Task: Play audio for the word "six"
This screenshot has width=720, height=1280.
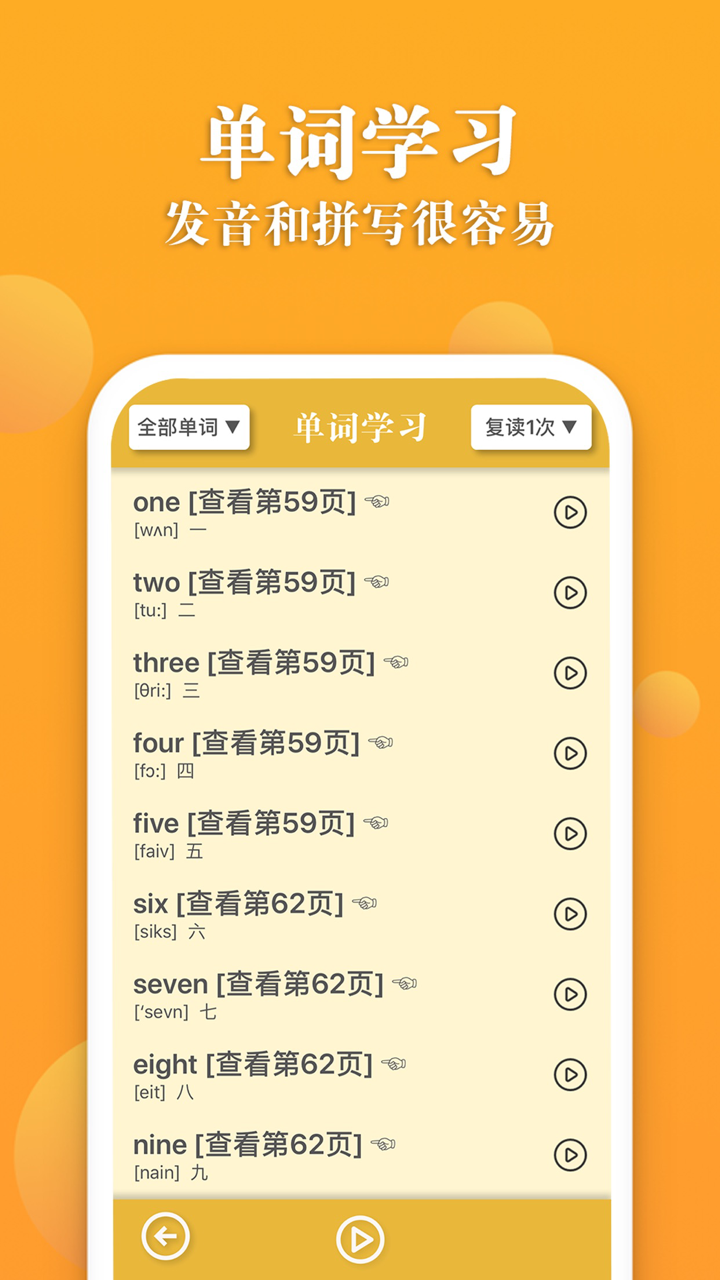Action: click(x=570, y=914)
